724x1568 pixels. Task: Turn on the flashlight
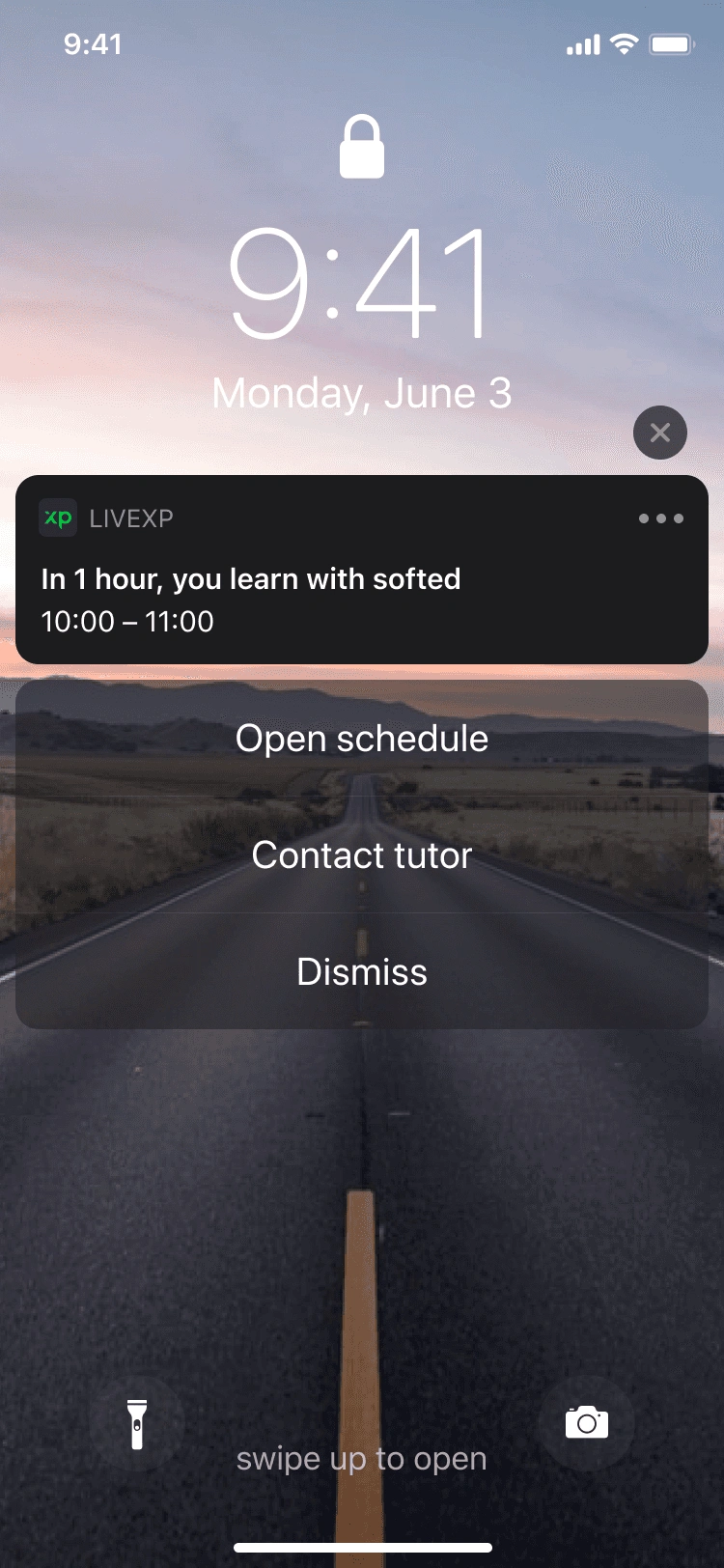(x=137, y=1423)
